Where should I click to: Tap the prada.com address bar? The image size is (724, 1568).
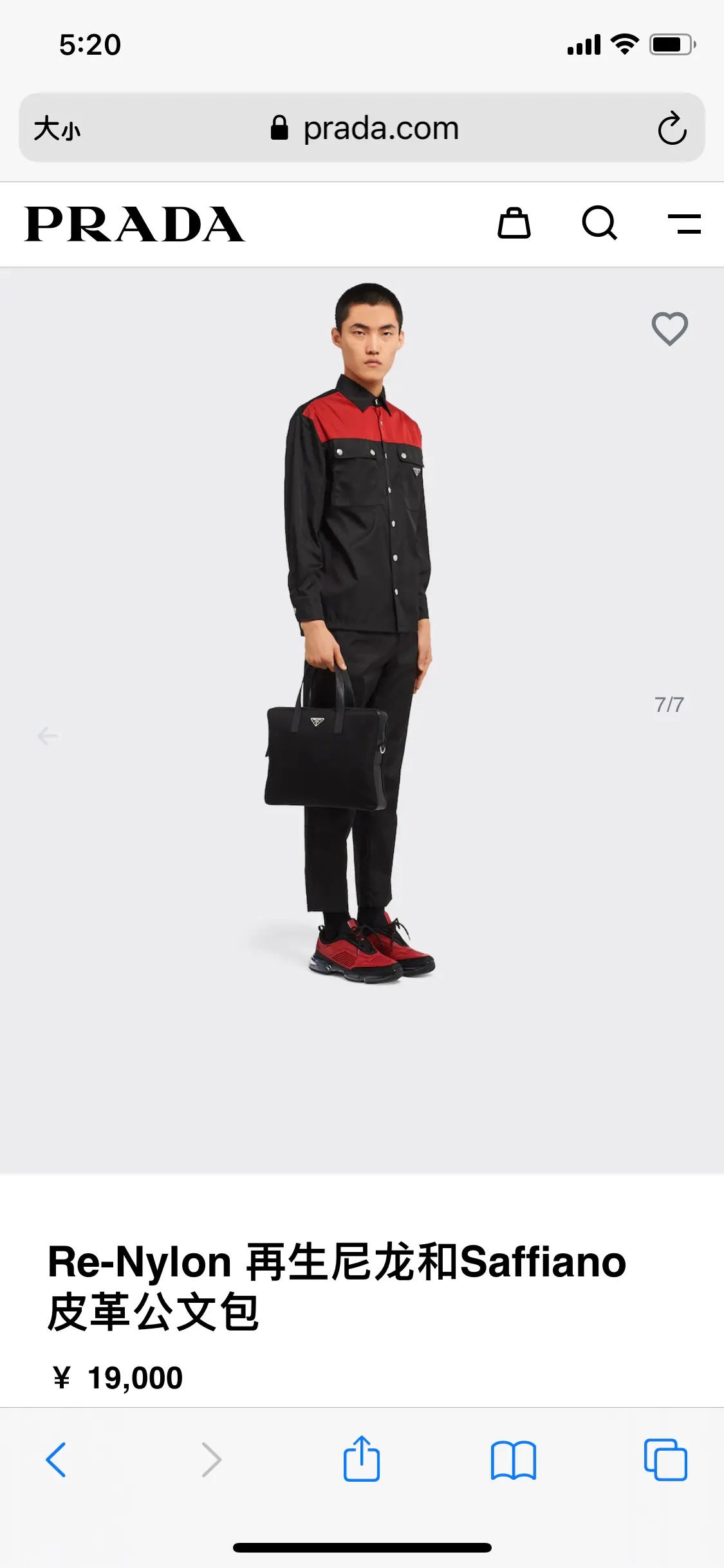click(364, 128)
